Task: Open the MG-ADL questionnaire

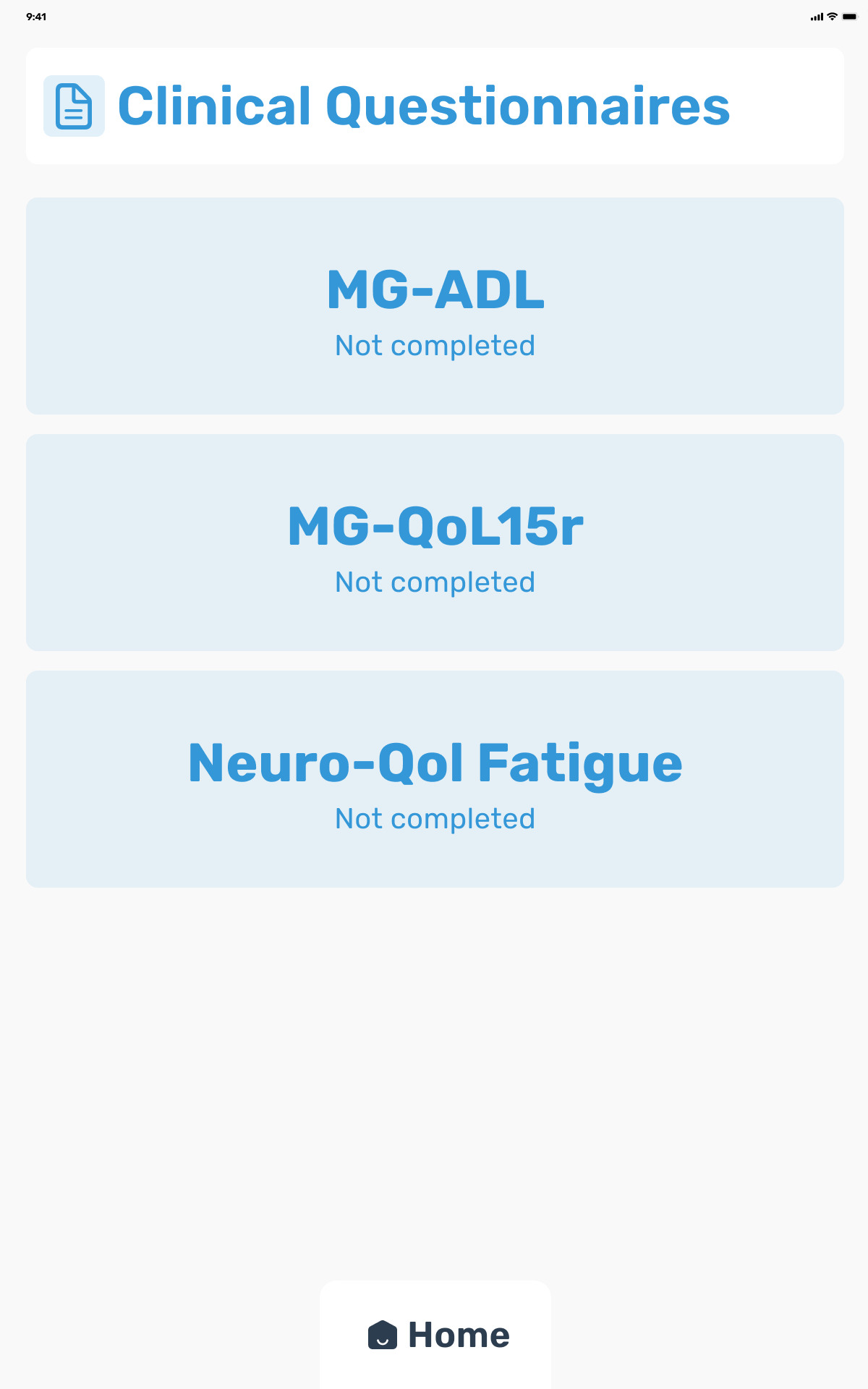Action: [x=435, y=306]
